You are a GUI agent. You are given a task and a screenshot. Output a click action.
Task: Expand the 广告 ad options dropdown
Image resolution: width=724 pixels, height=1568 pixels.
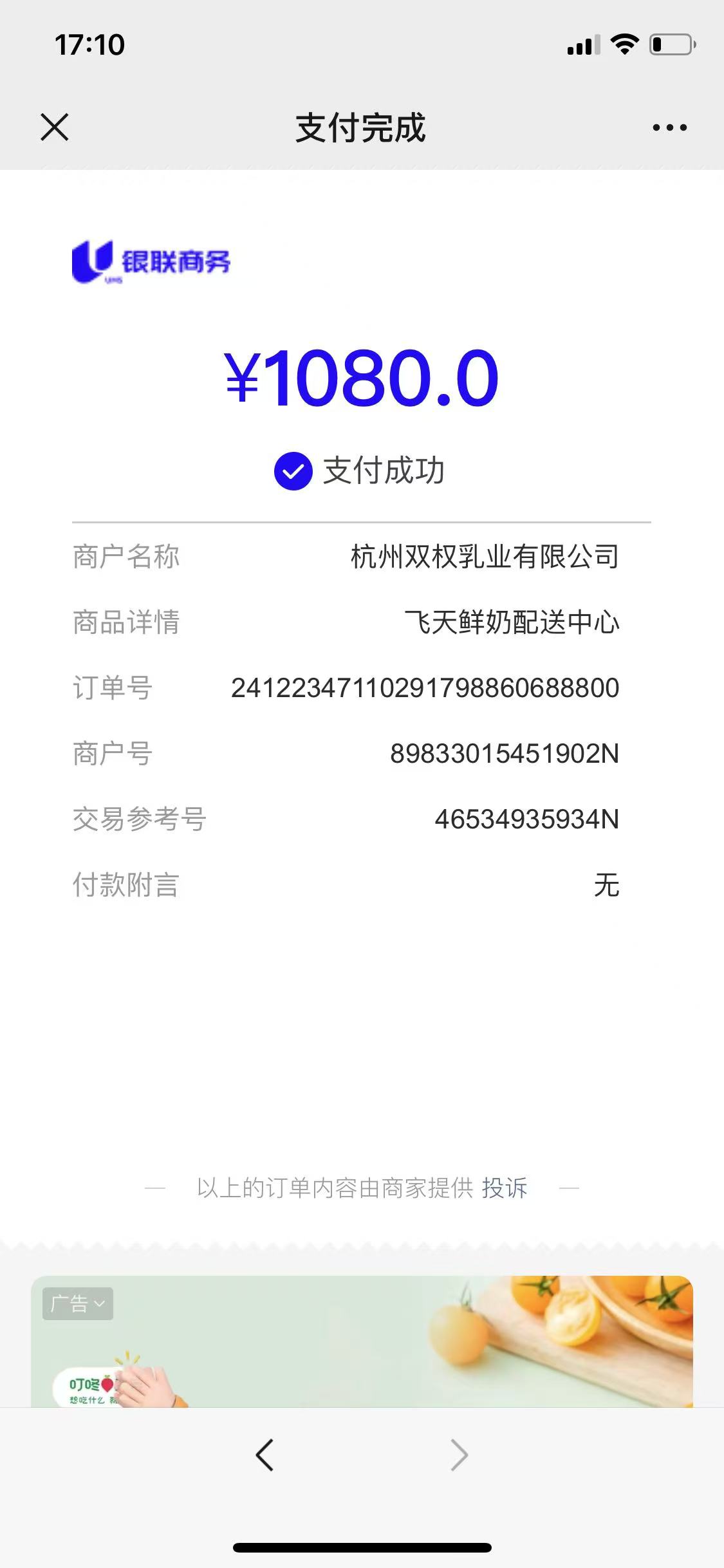78,1304
